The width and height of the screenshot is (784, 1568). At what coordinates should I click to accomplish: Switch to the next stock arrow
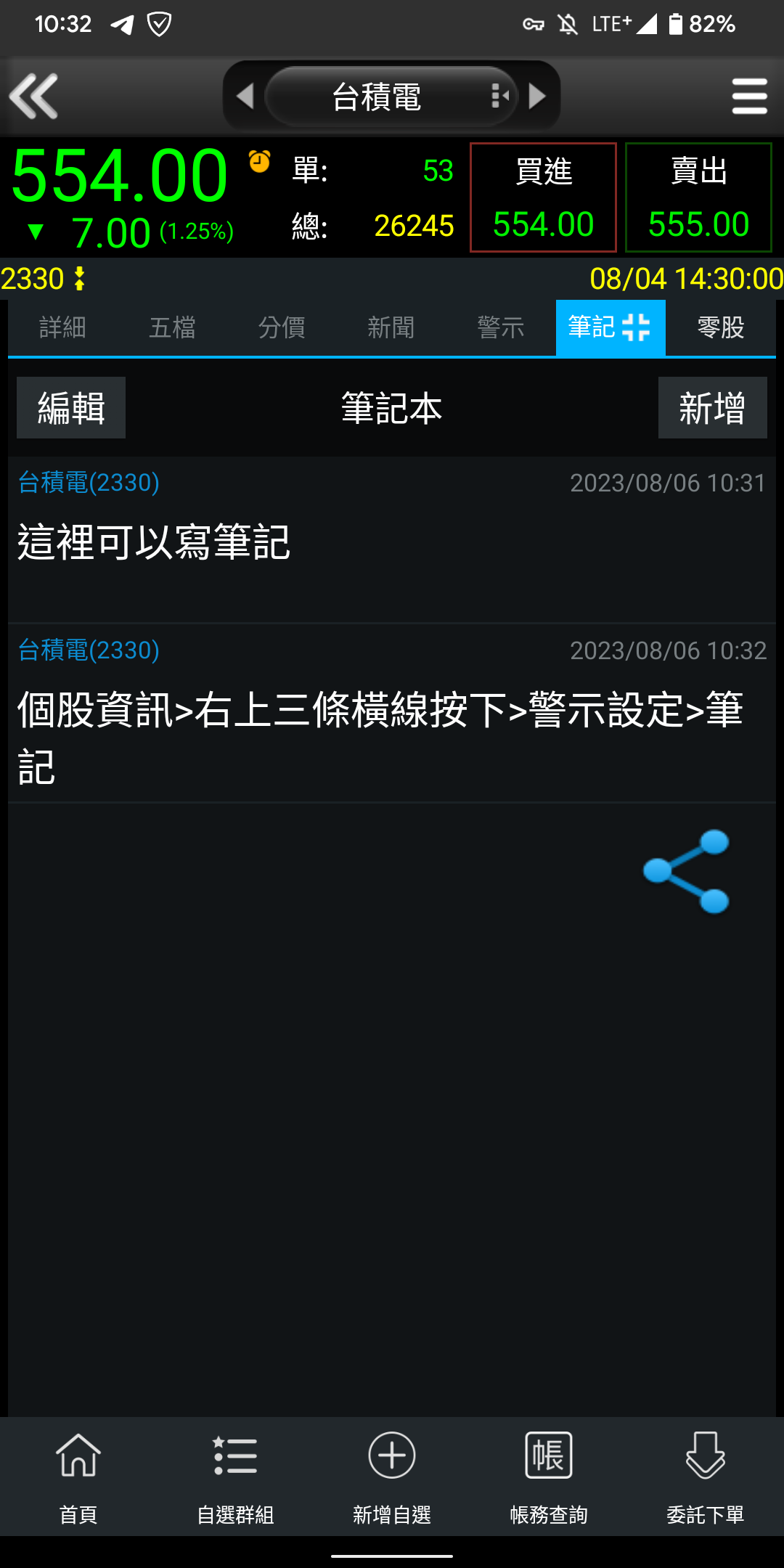537,96
